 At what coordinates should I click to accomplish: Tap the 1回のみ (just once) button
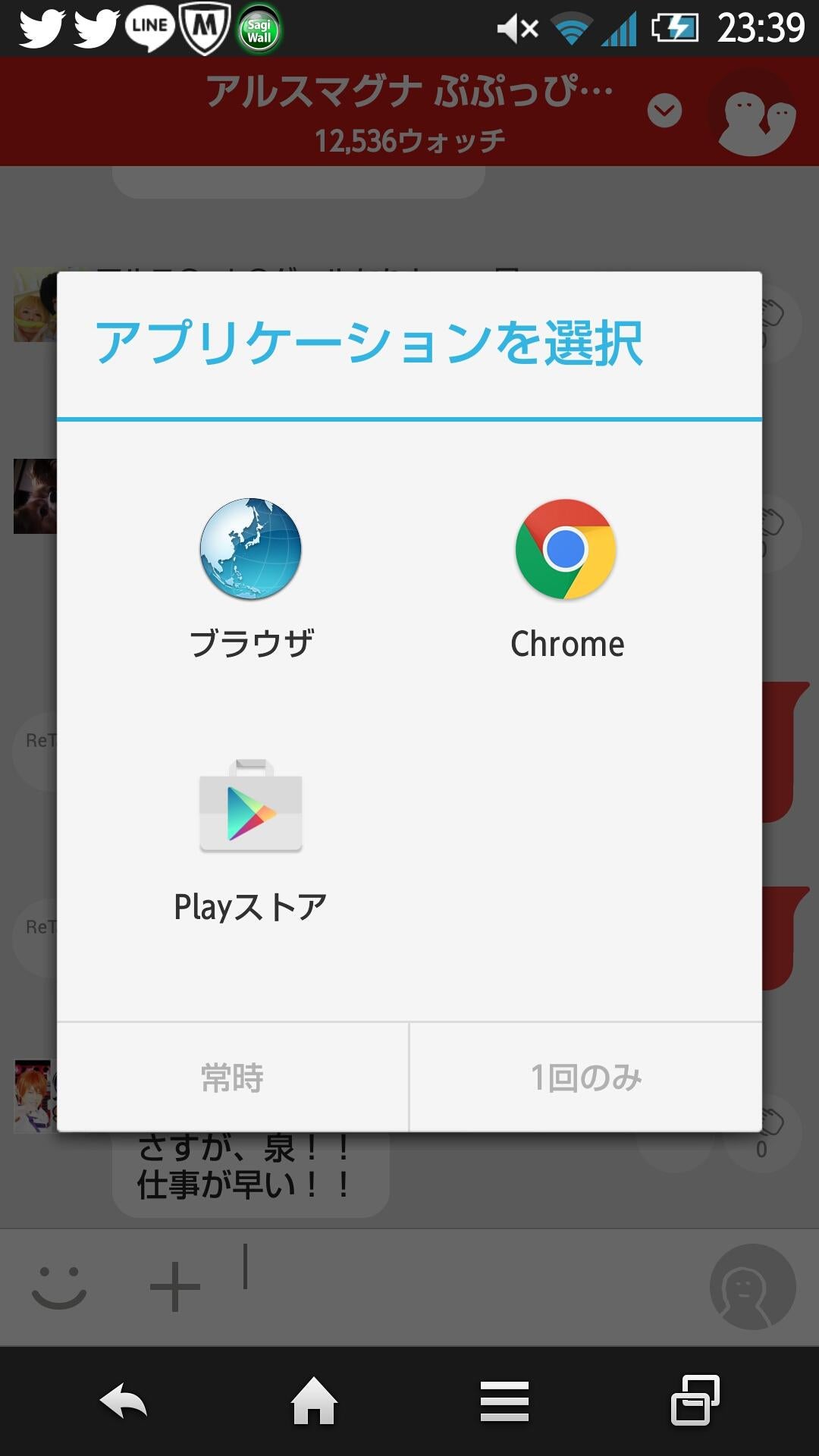pyautogui.click(x=585, y=1078)
